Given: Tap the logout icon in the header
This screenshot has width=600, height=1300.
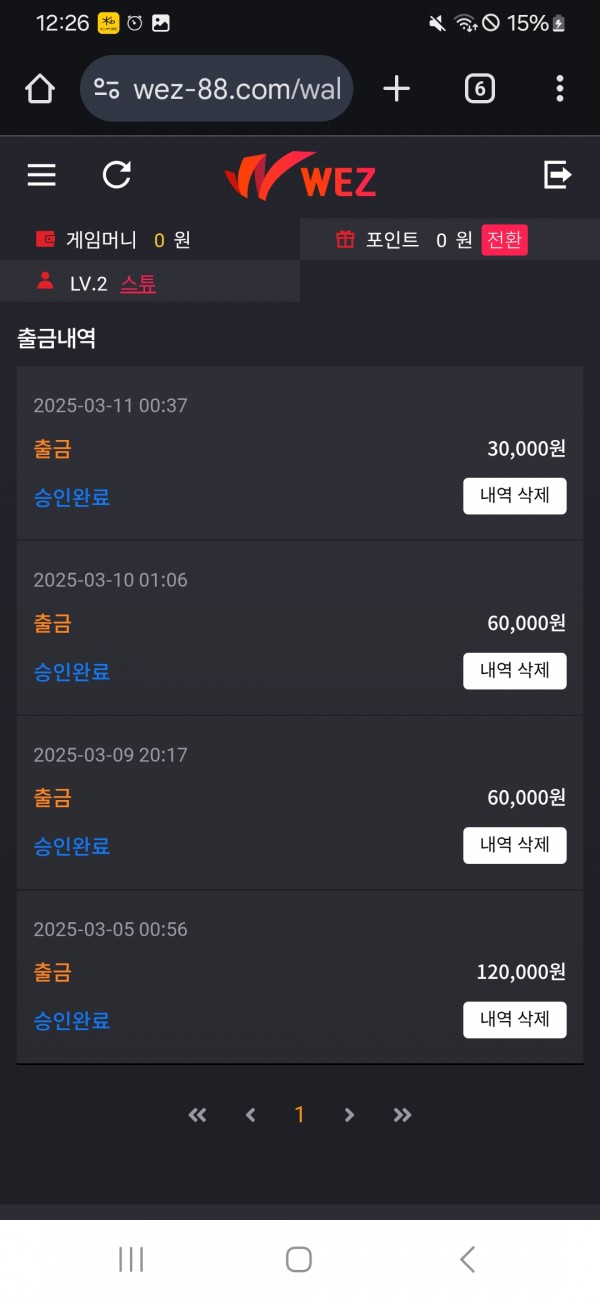Looking at the screenshot, I should coord(557,176).
